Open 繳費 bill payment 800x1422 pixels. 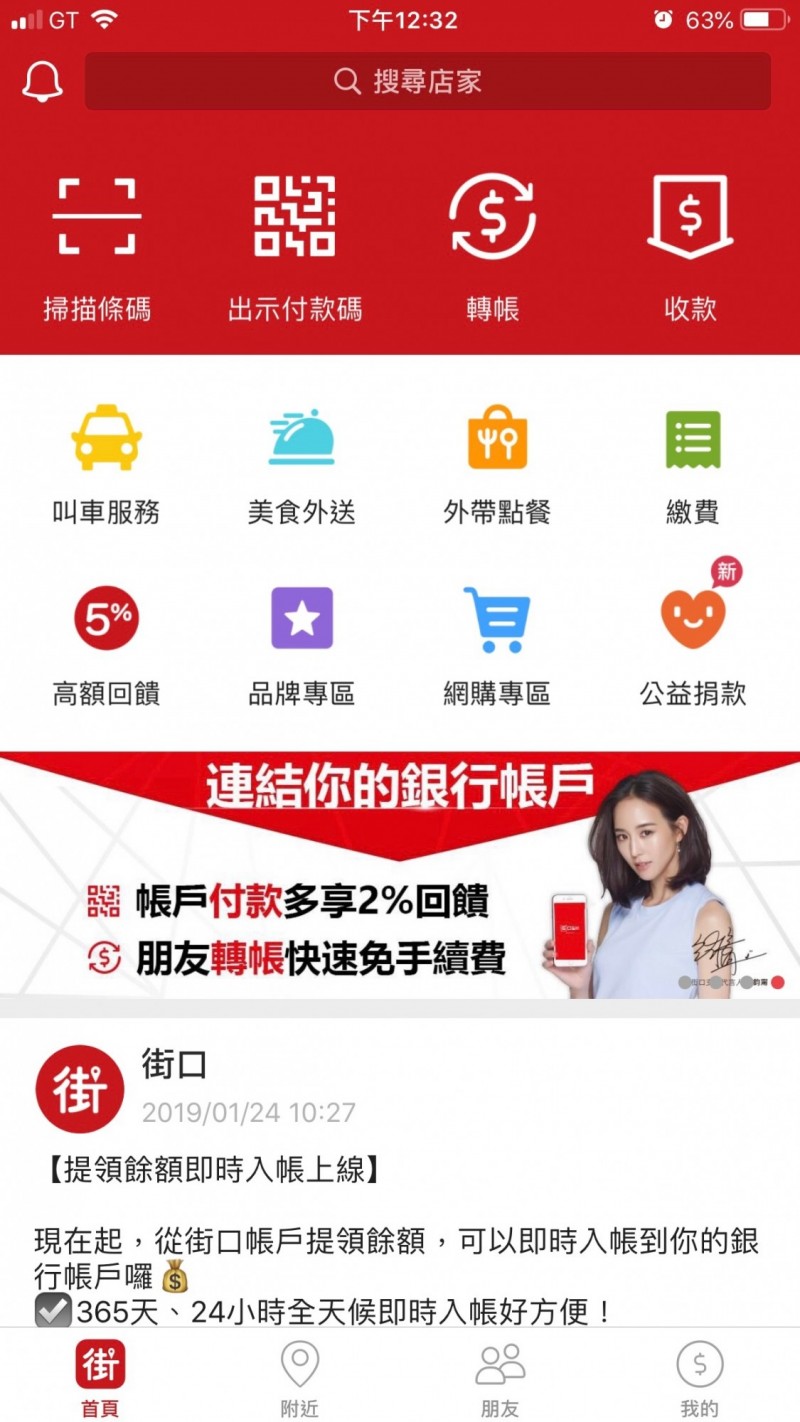[693, 465]
